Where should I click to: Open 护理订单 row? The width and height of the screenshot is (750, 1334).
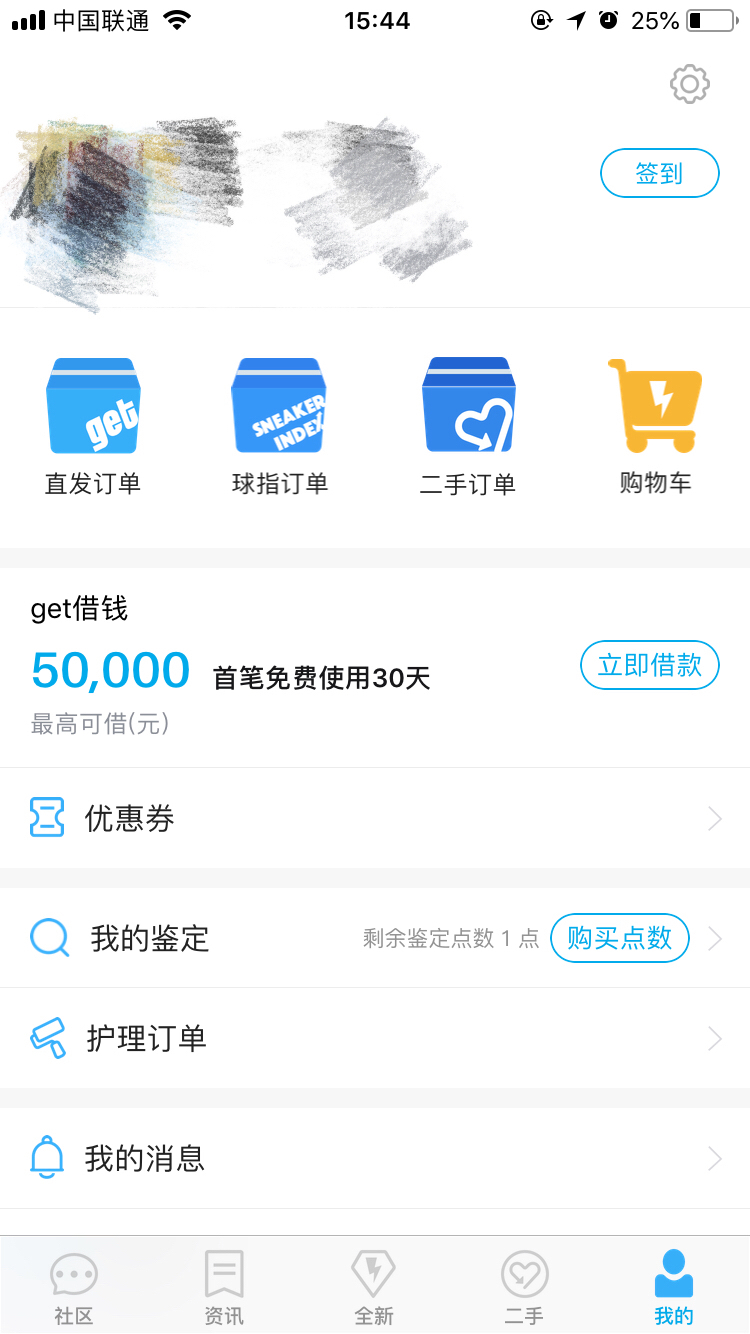(x=375, y=1038)
